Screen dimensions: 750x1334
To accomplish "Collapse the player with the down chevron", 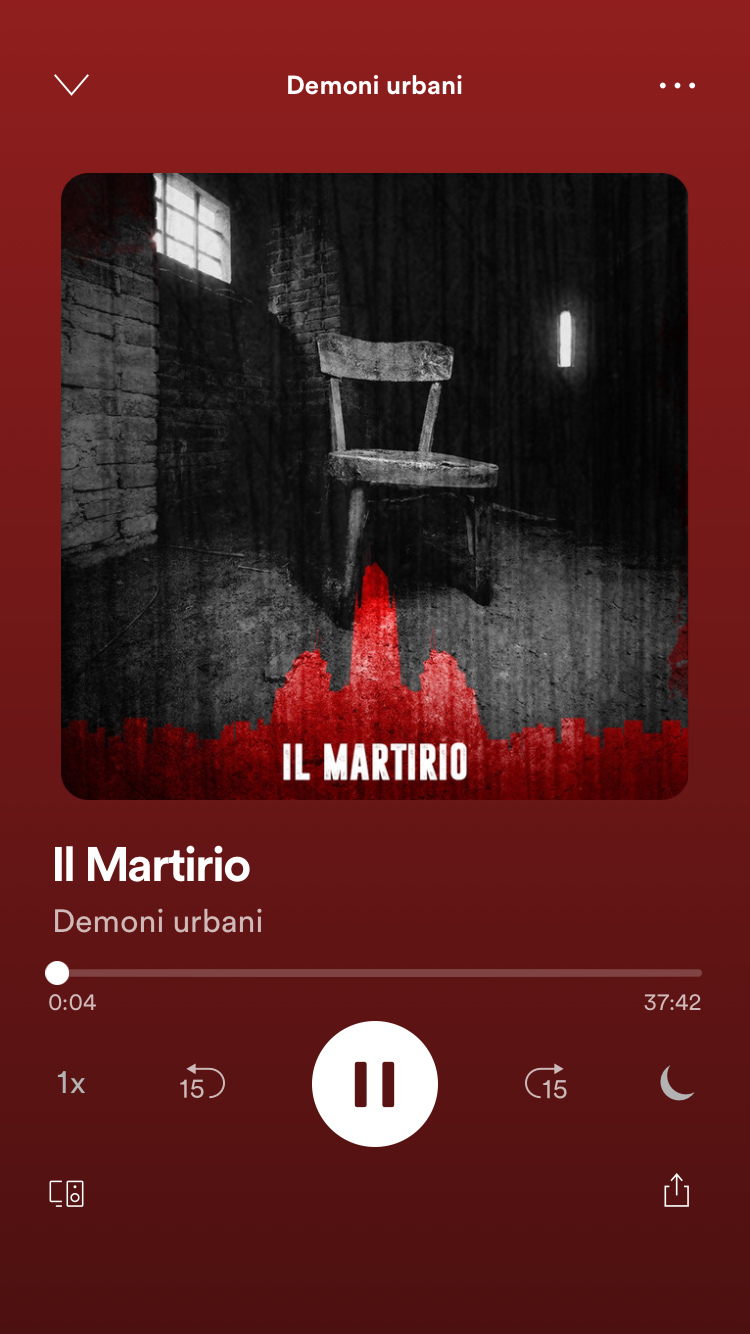I will (x=71, y=85).
